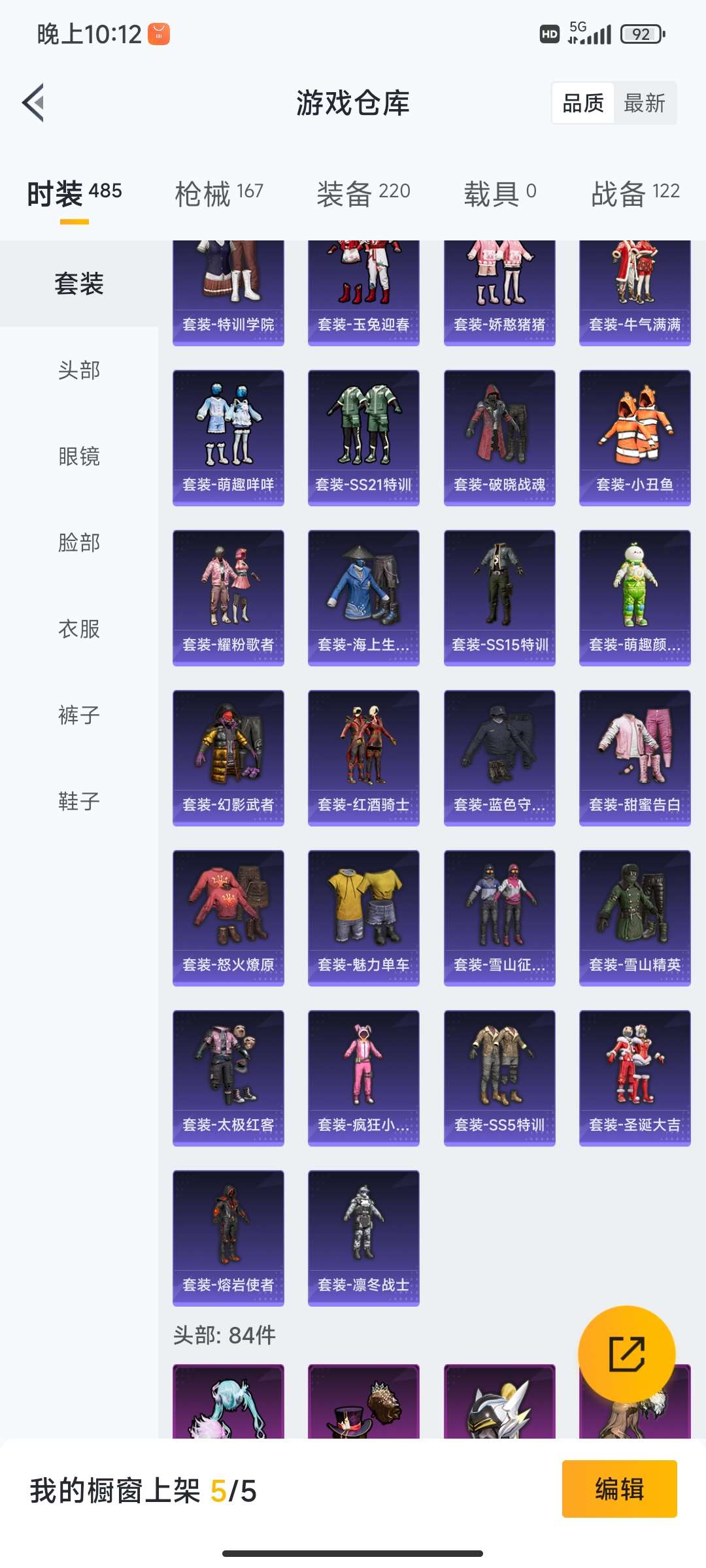Select the 品质 sort option

(x=583, y=103)
